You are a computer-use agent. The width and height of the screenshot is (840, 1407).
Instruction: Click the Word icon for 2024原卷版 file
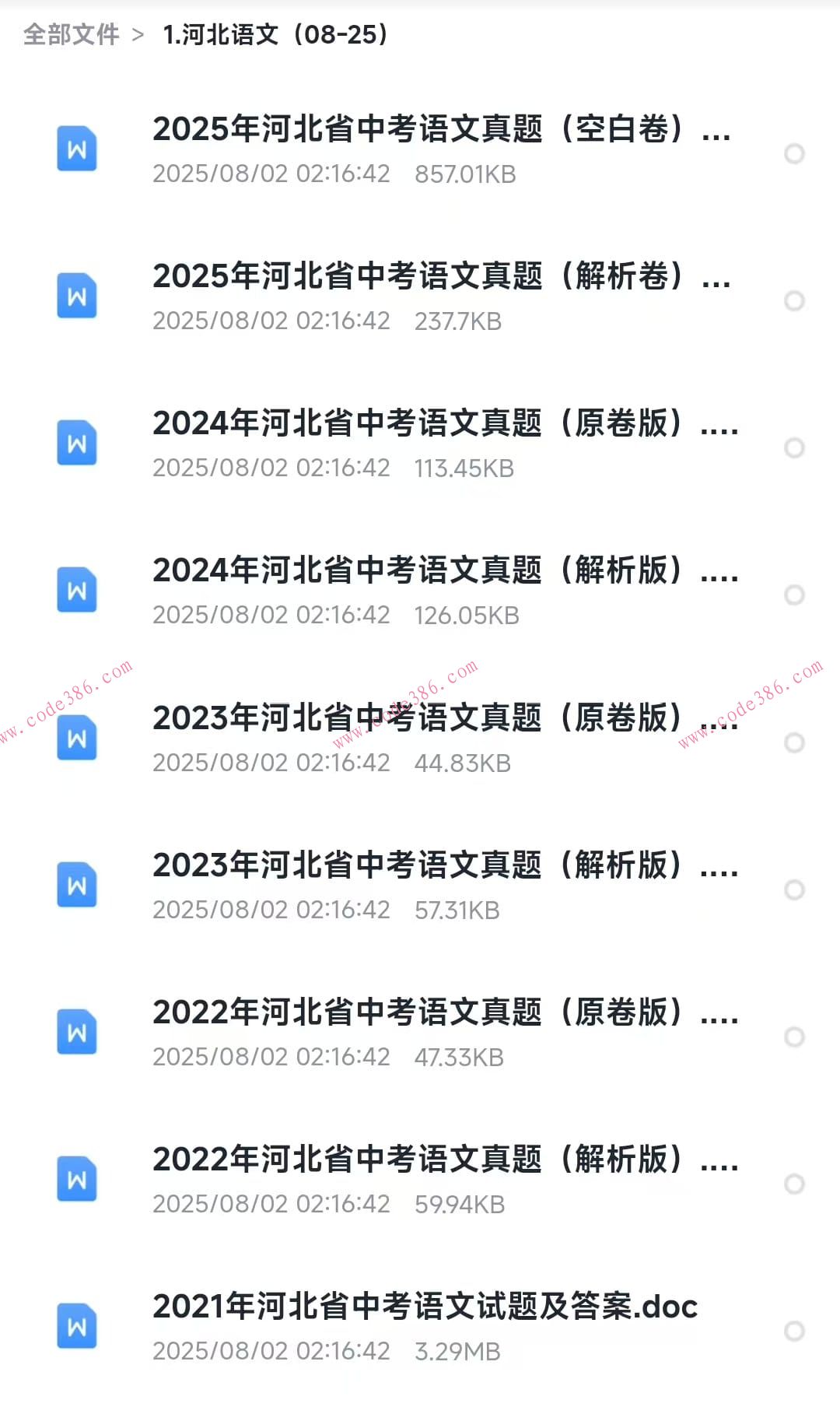pyautogui.click(x=76, y=443)
